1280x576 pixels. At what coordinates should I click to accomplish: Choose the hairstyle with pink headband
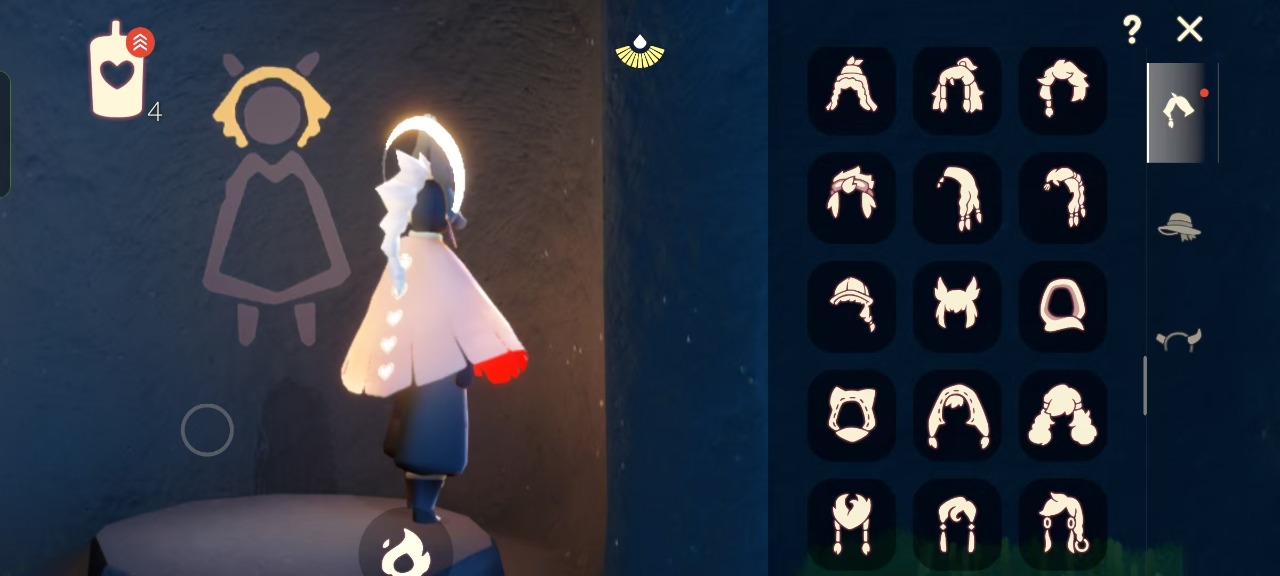(852, 197)
